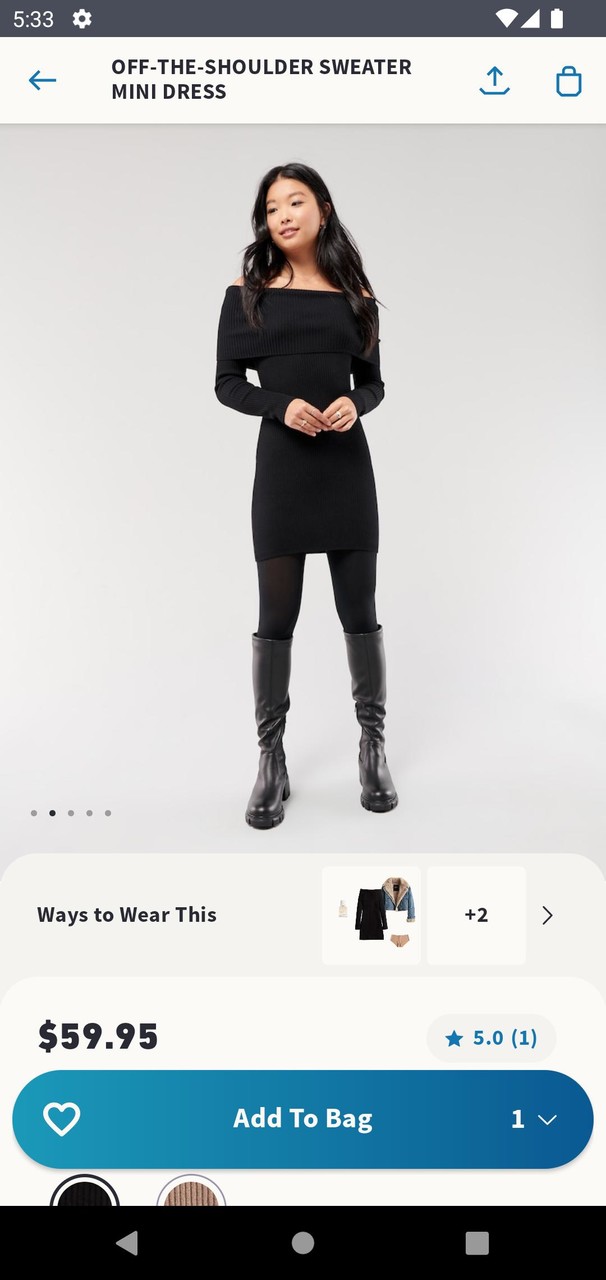The image size is (606, 1280).
Task: Open recent apps from the navigation bar
Action: [x=477, y=1242]
